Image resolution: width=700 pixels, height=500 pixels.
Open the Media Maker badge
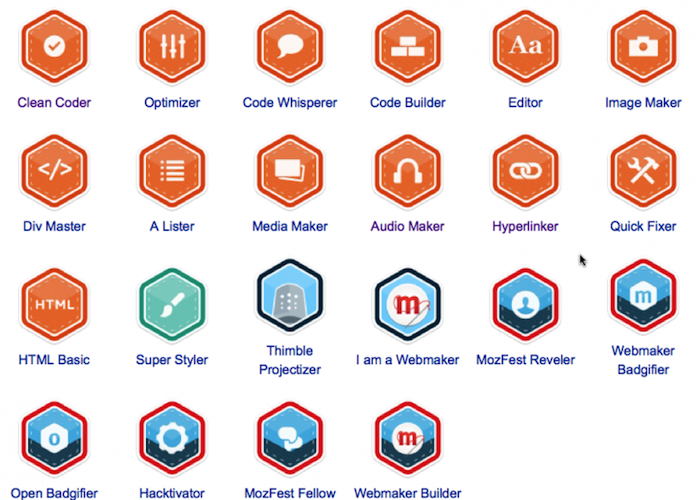tap(290, 170)
